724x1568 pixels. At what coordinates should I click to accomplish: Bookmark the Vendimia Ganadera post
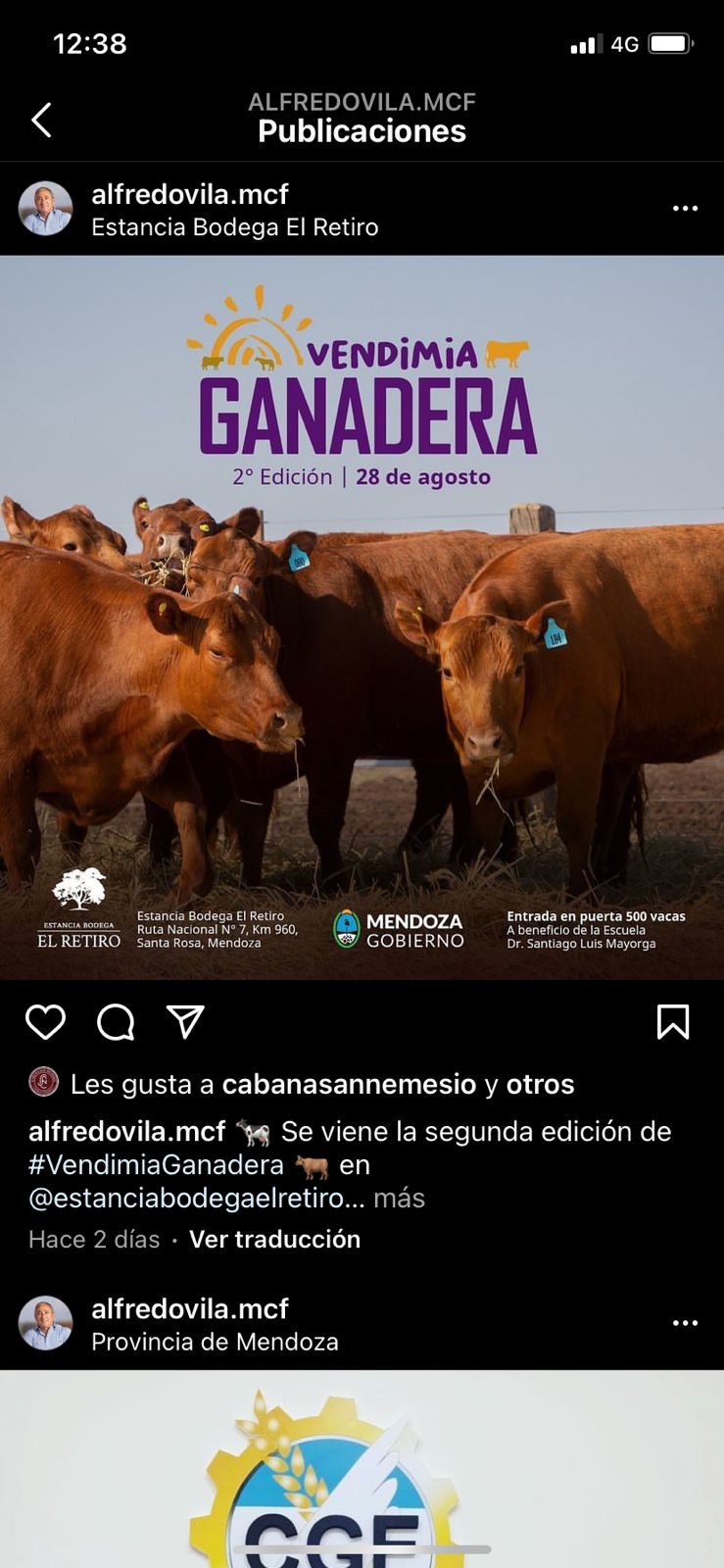[x=672, y=1022]
